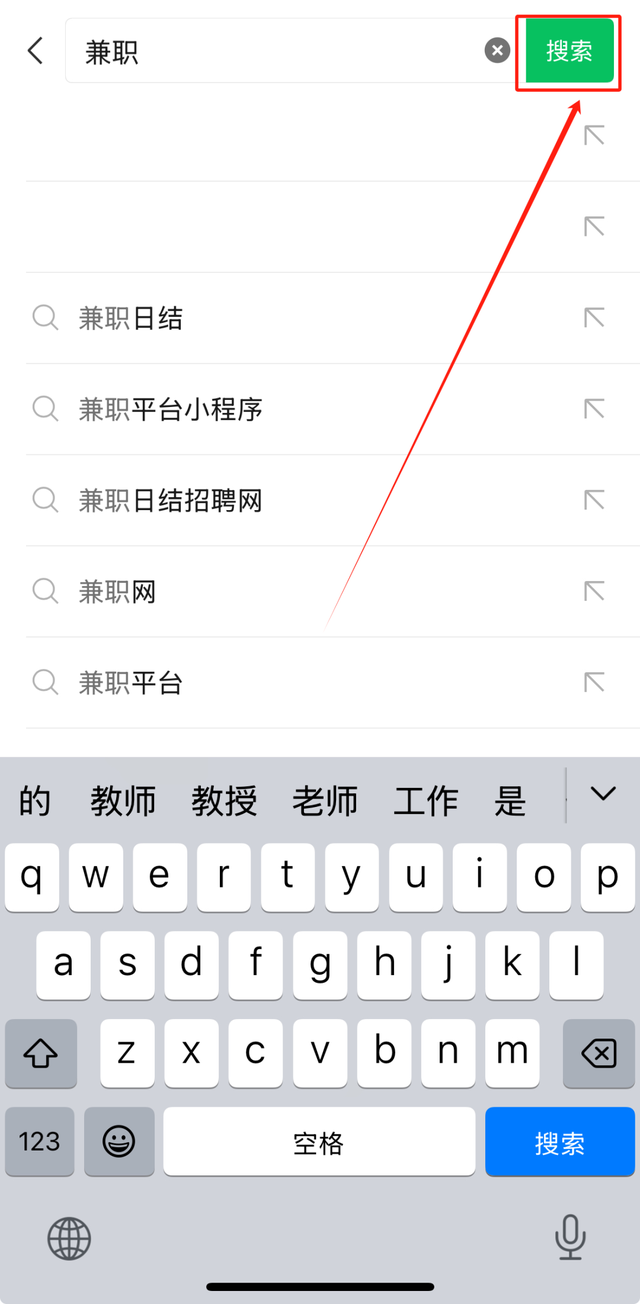Fill 兼职平台 into search via arrow icon
This screenshot has height=1304, width=640.
pos(594,682)
